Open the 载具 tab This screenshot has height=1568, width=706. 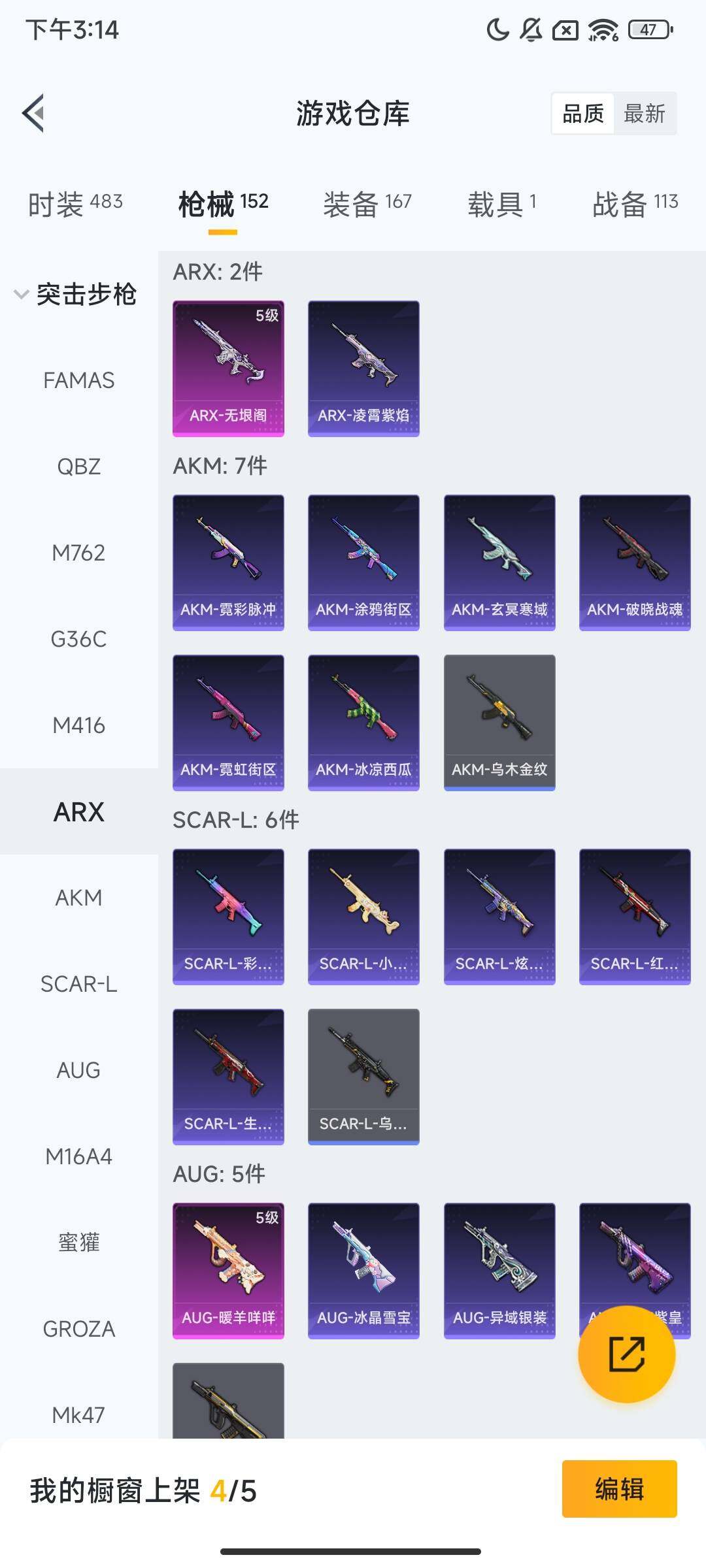(x=501, y=204)
